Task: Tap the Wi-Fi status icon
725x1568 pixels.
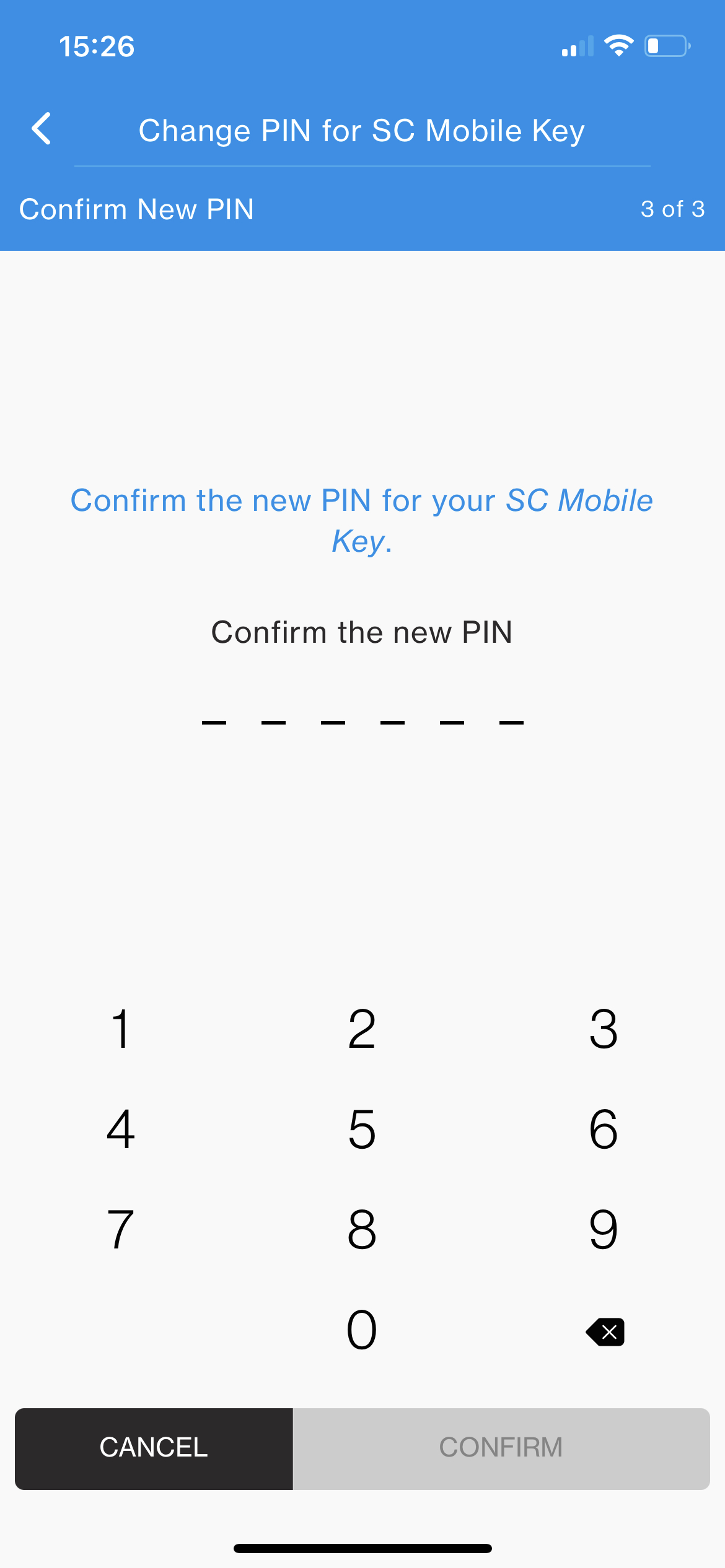Action: pyautogui.click(x=619, y=44)
